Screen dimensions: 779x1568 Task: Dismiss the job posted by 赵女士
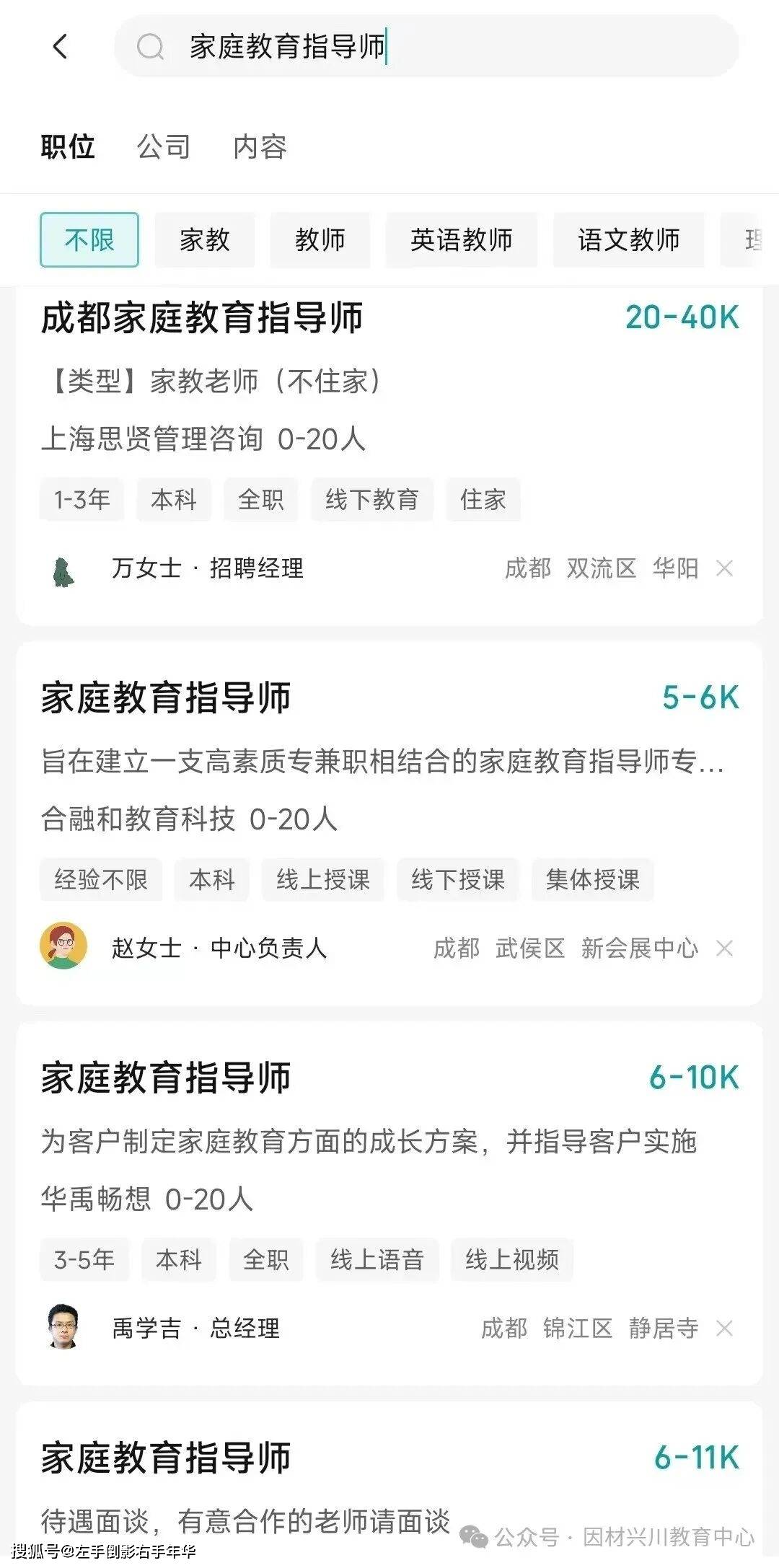(x=724, y=948)
